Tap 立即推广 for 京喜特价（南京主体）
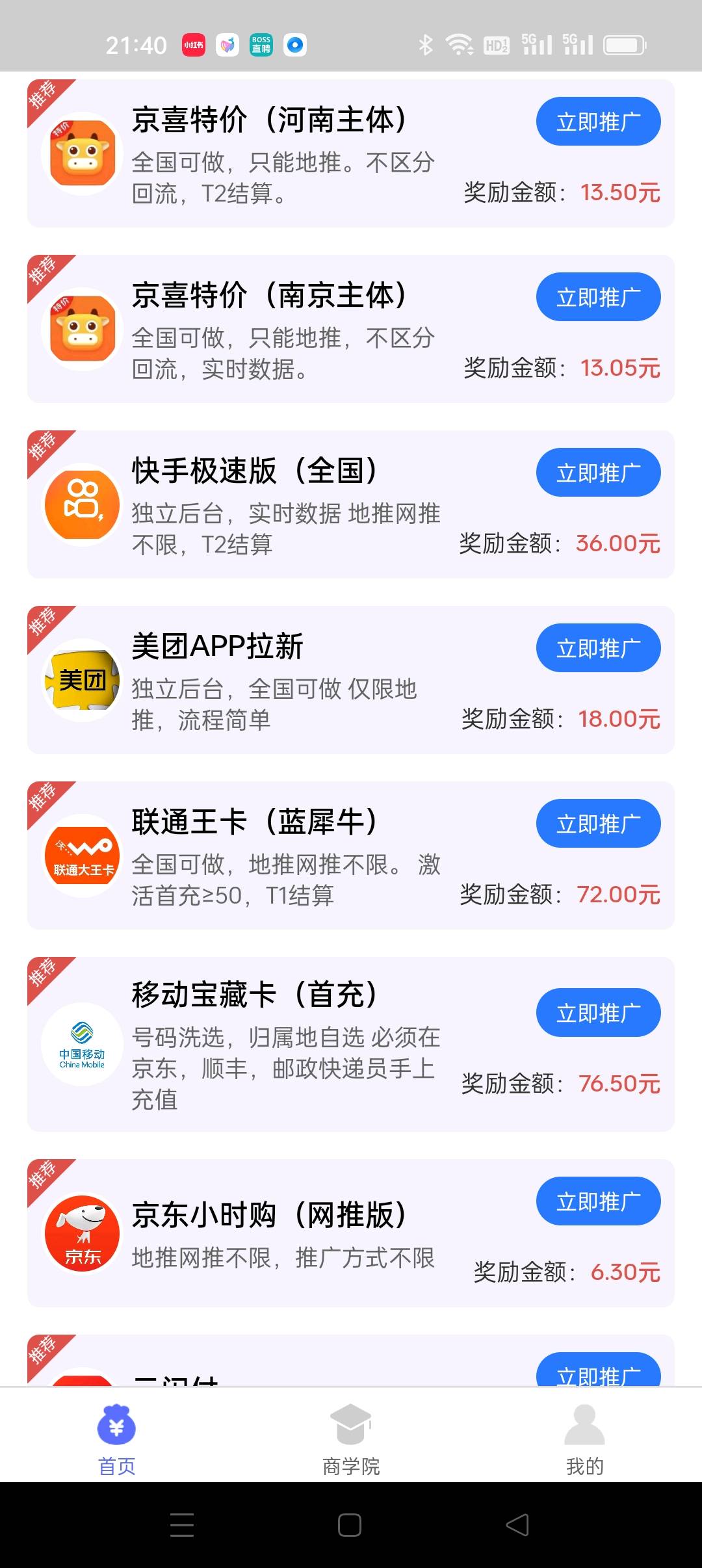Viewport: 702px width, 1568px height. click(x=598, y=297)
